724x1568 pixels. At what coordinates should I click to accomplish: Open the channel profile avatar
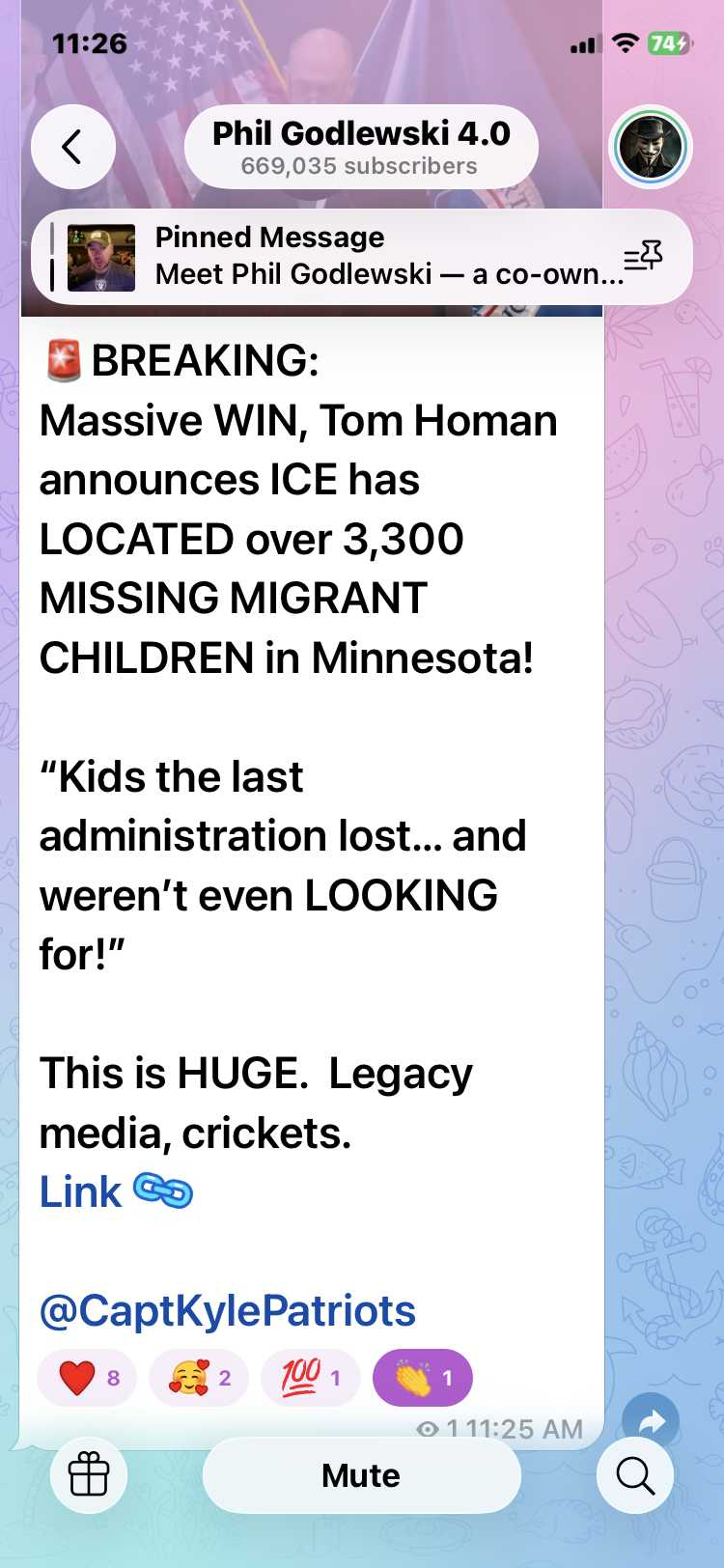point(652,148)
